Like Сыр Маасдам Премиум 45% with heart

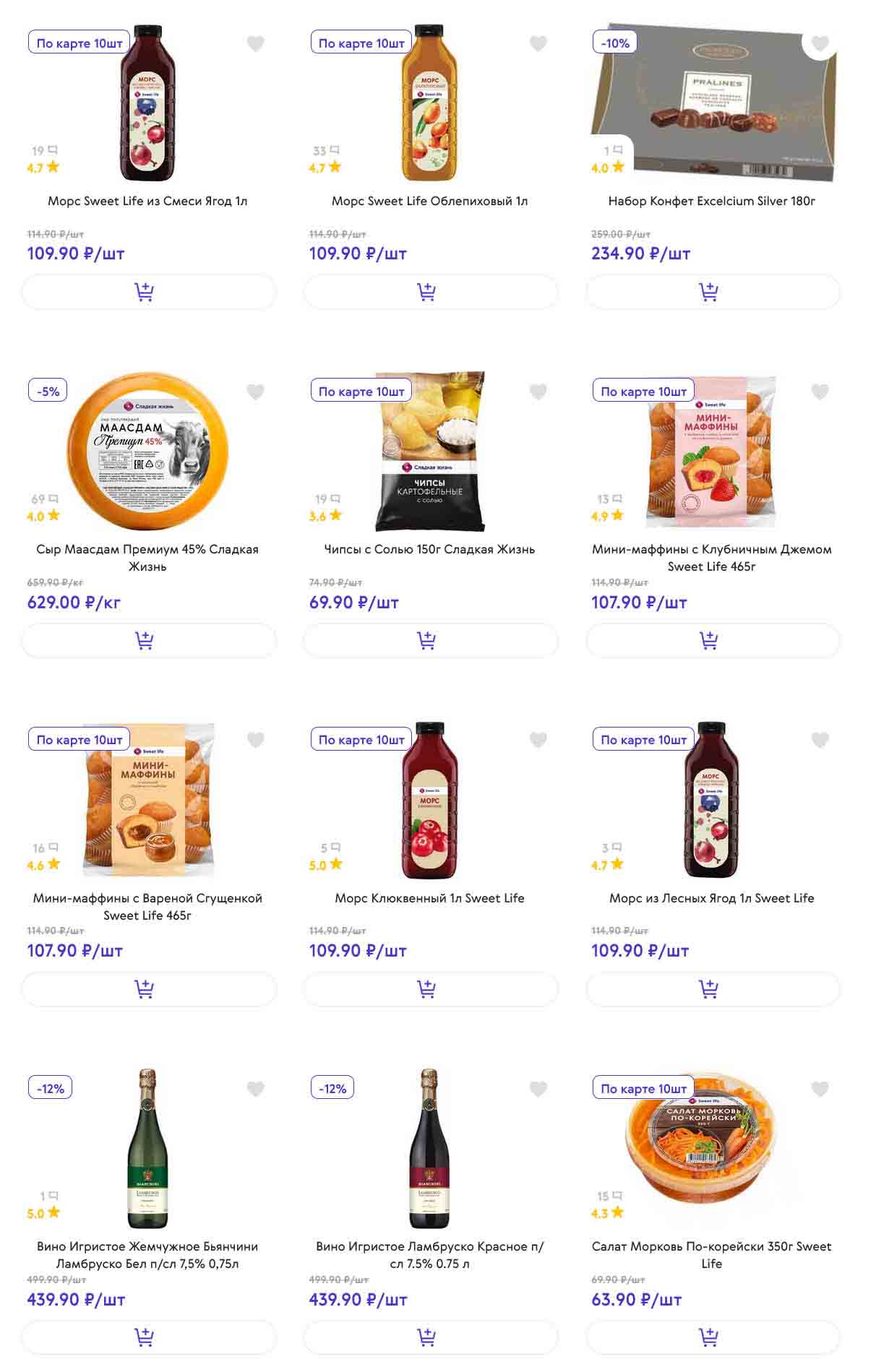coord(255,392)
